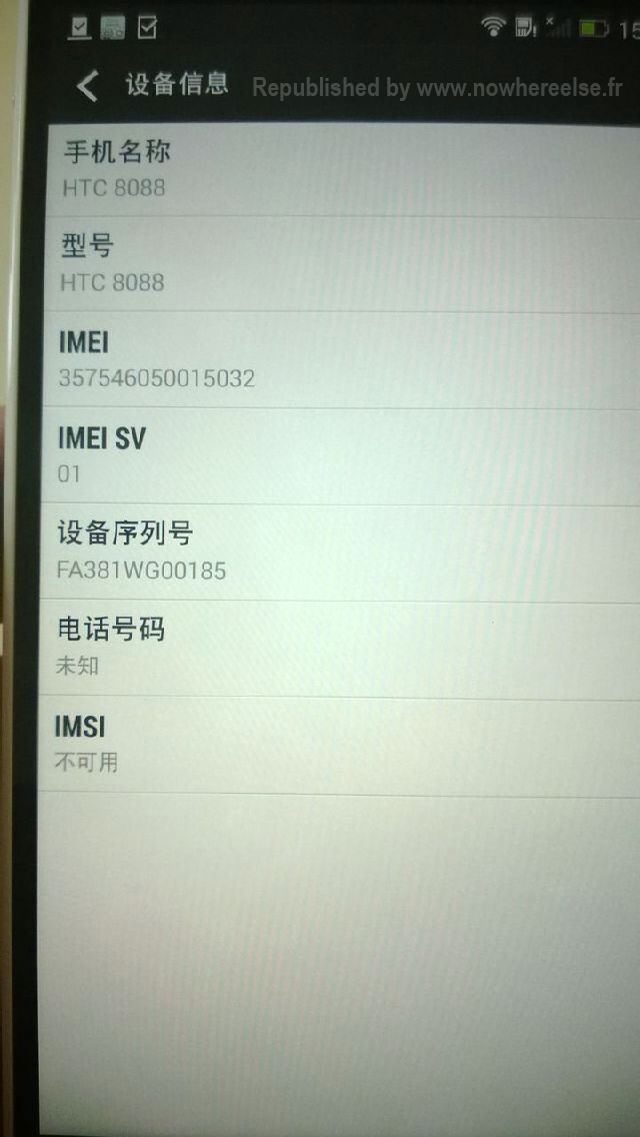This screenshot has height=1137, width=640.
Task: Go back from 设备信息 screen
Action: click(87, 86)
